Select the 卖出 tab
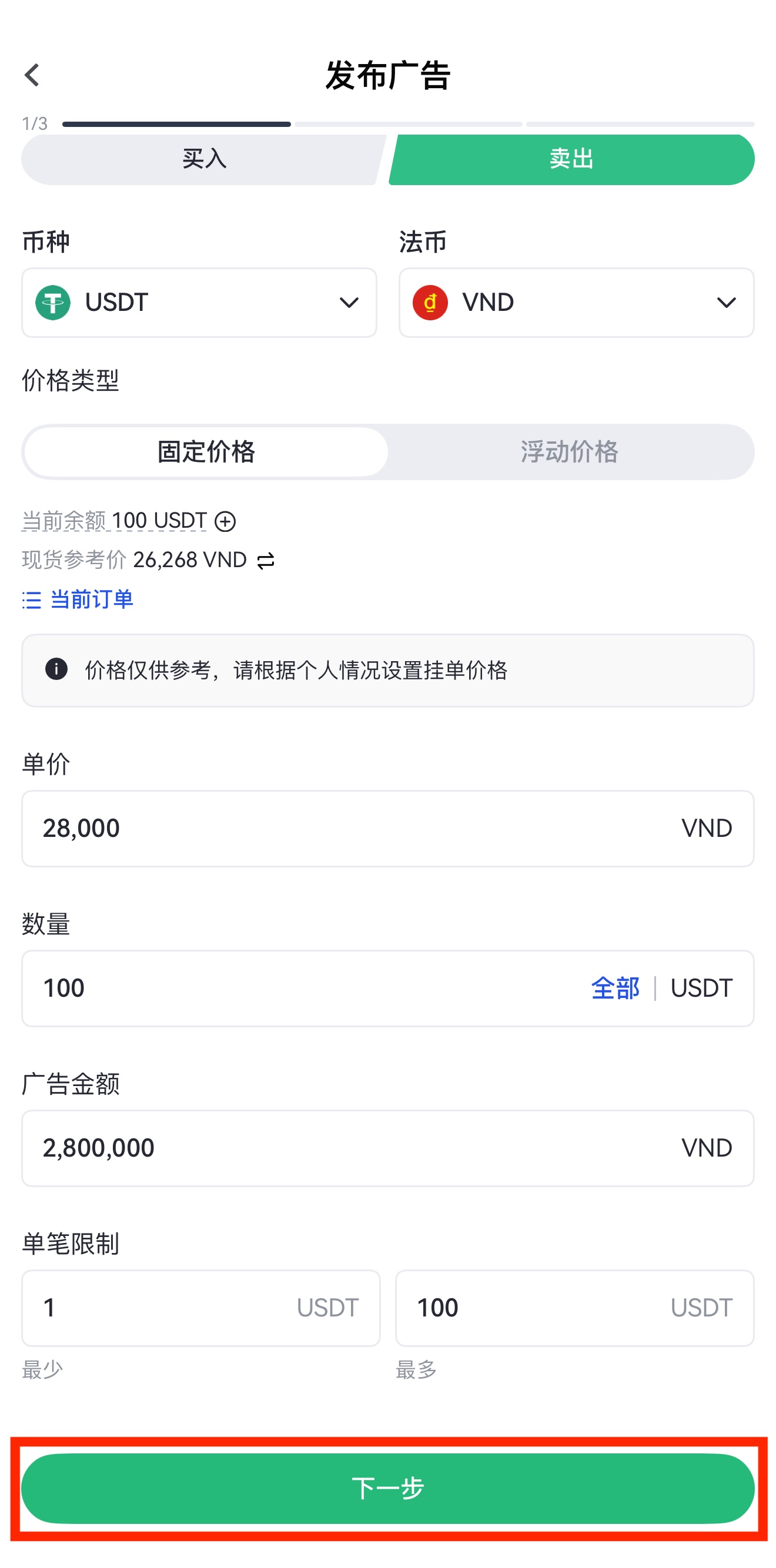This screenshot has width=776, height=1568. [571, 159]
